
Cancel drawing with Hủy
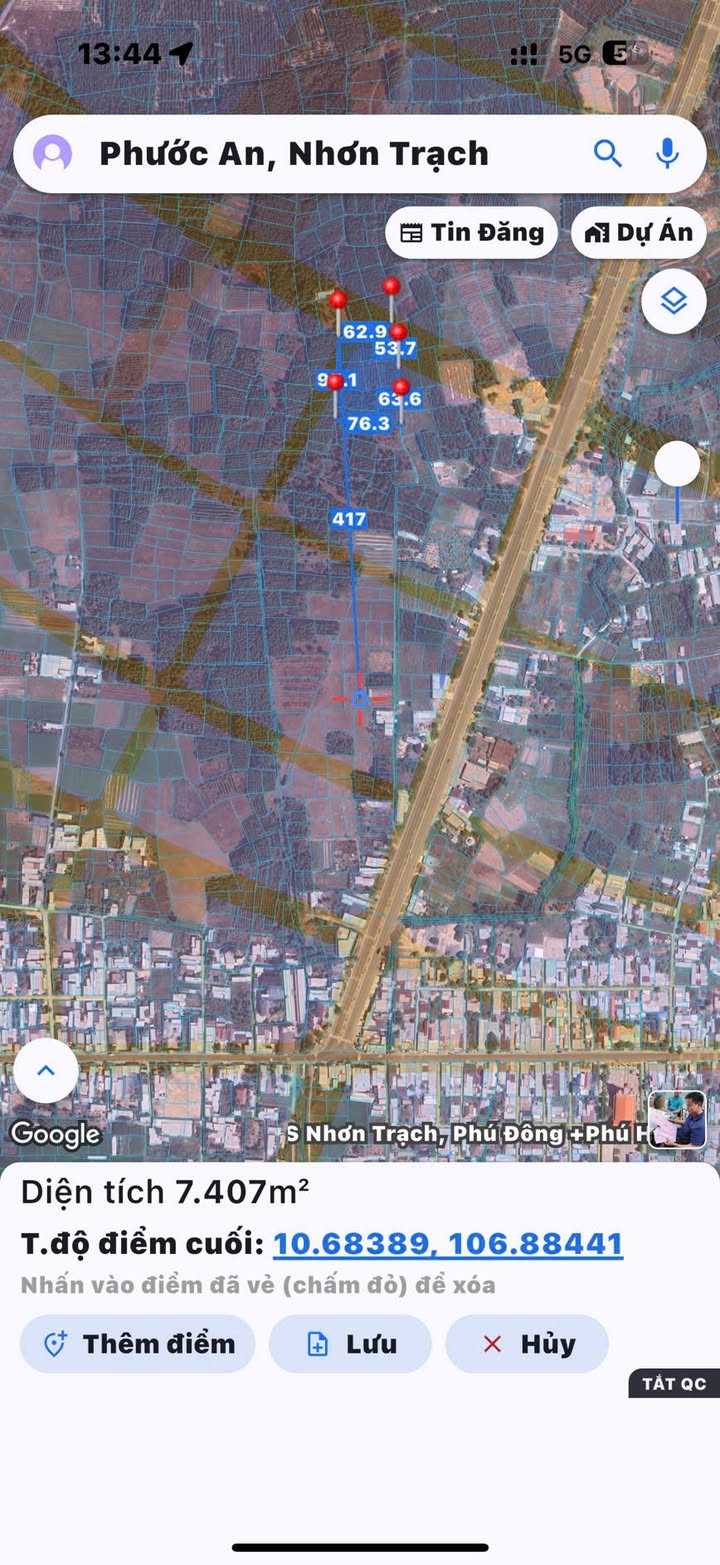coord(527,1344)
